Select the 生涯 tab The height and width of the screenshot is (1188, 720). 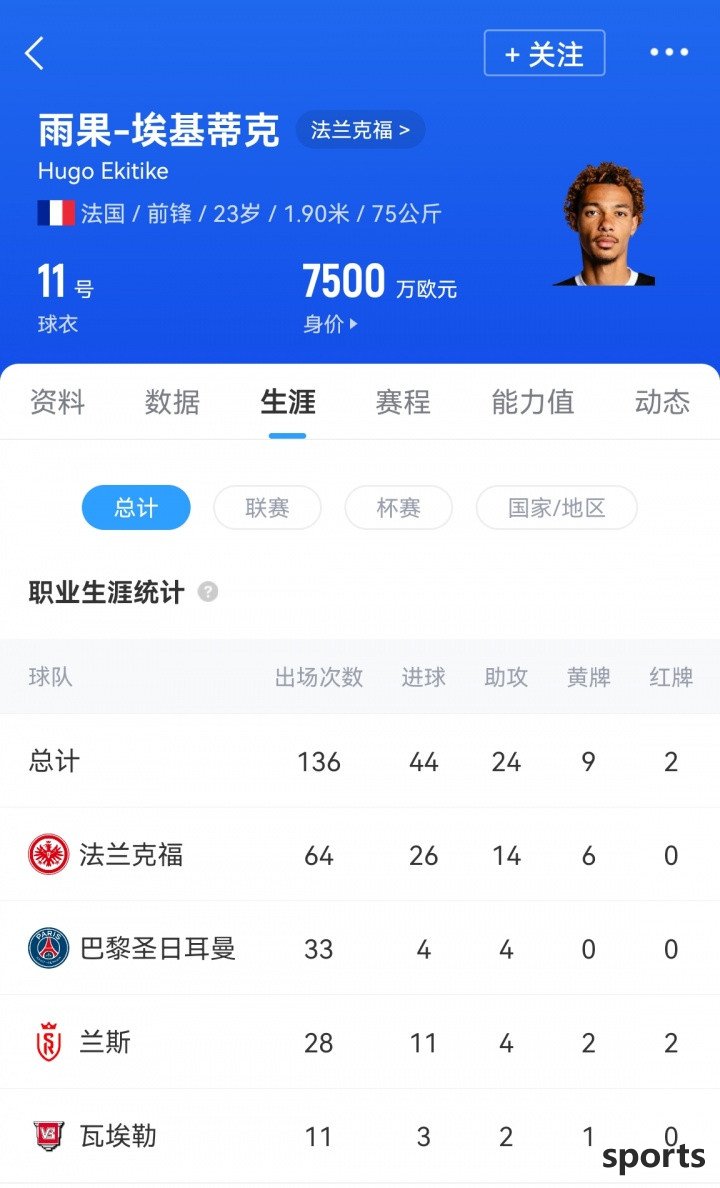tap(288, 402)
